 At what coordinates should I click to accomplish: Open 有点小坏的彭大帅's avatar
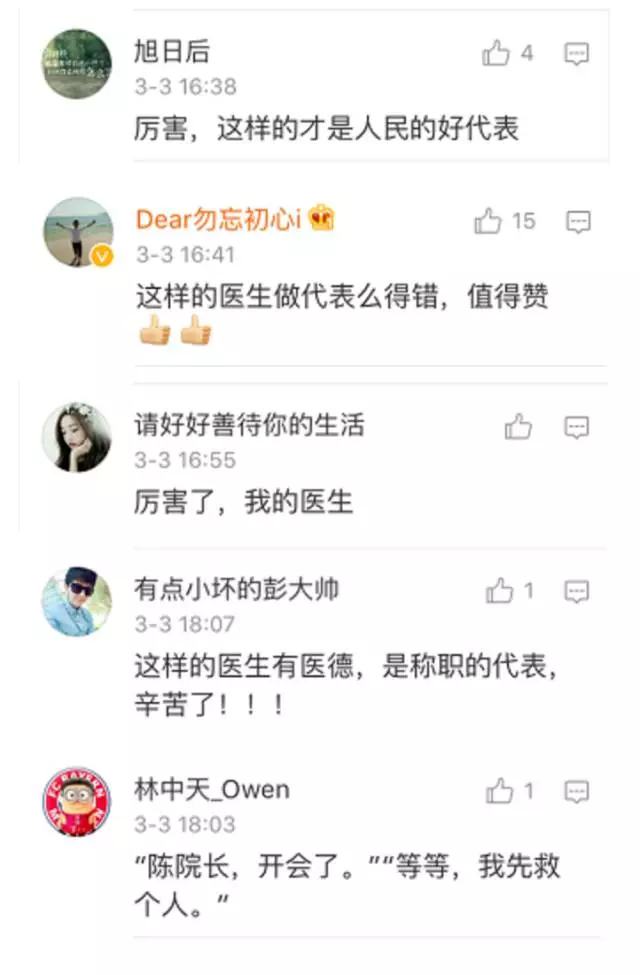(x=76, y=602)
